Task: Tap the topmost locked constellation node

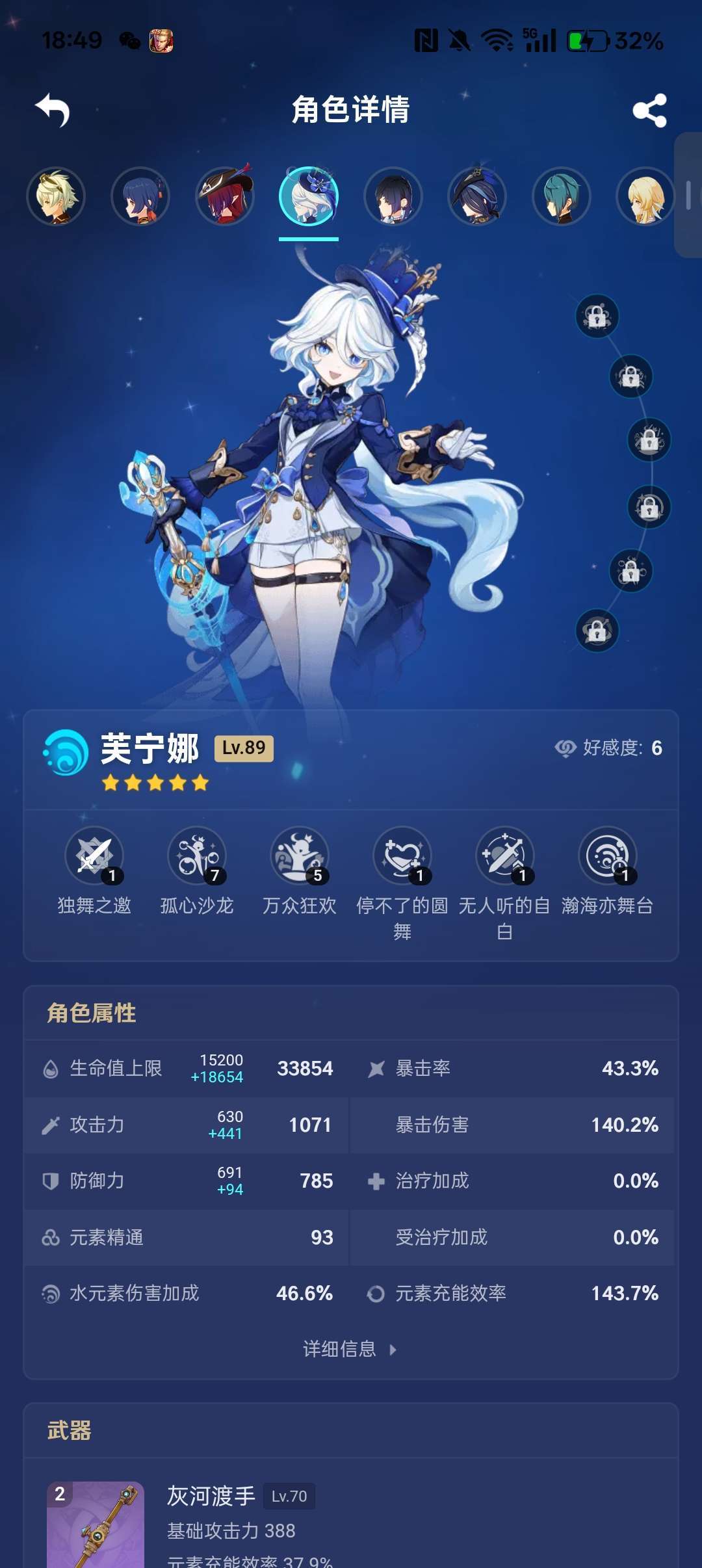Action: click(x=597, y=317)
